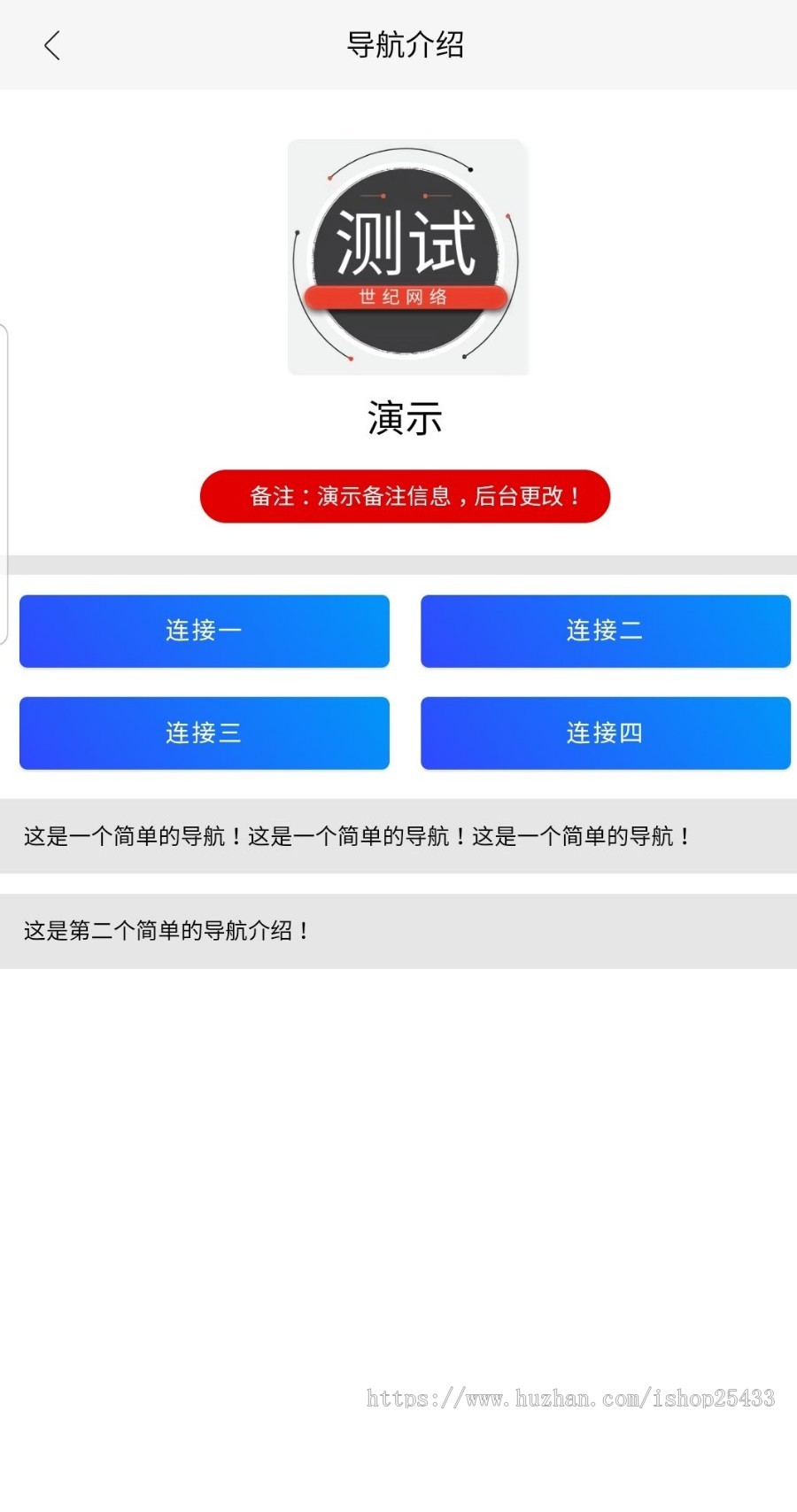Open 连接一 link button
The height and width of the screenshot is (1512, 797).
tap(204, 632)
